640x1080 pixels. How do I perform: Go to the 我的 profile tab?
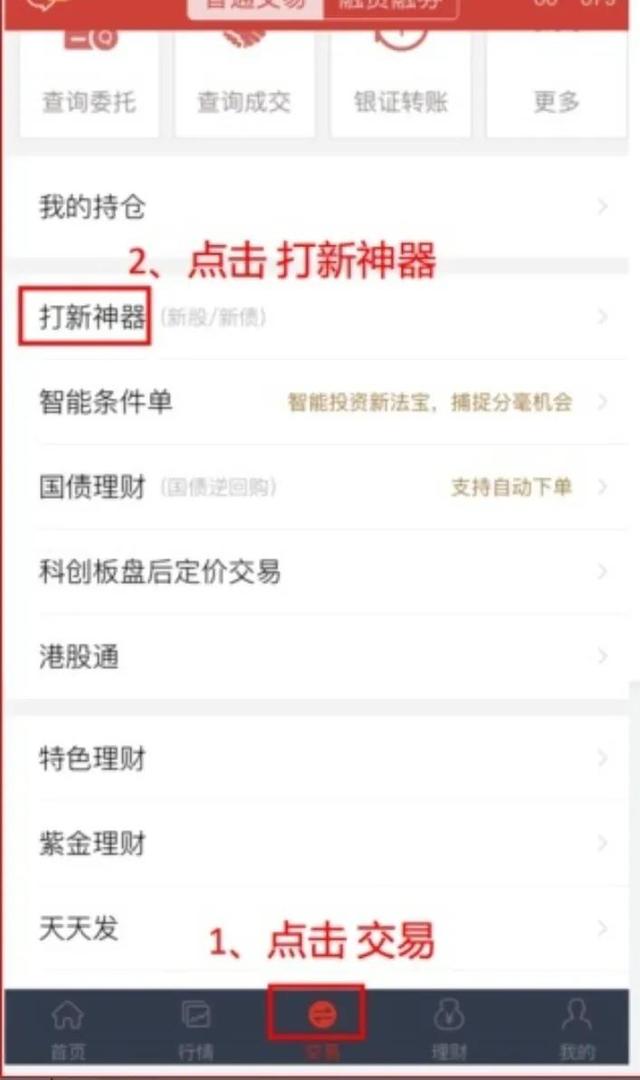(577, 1028)
